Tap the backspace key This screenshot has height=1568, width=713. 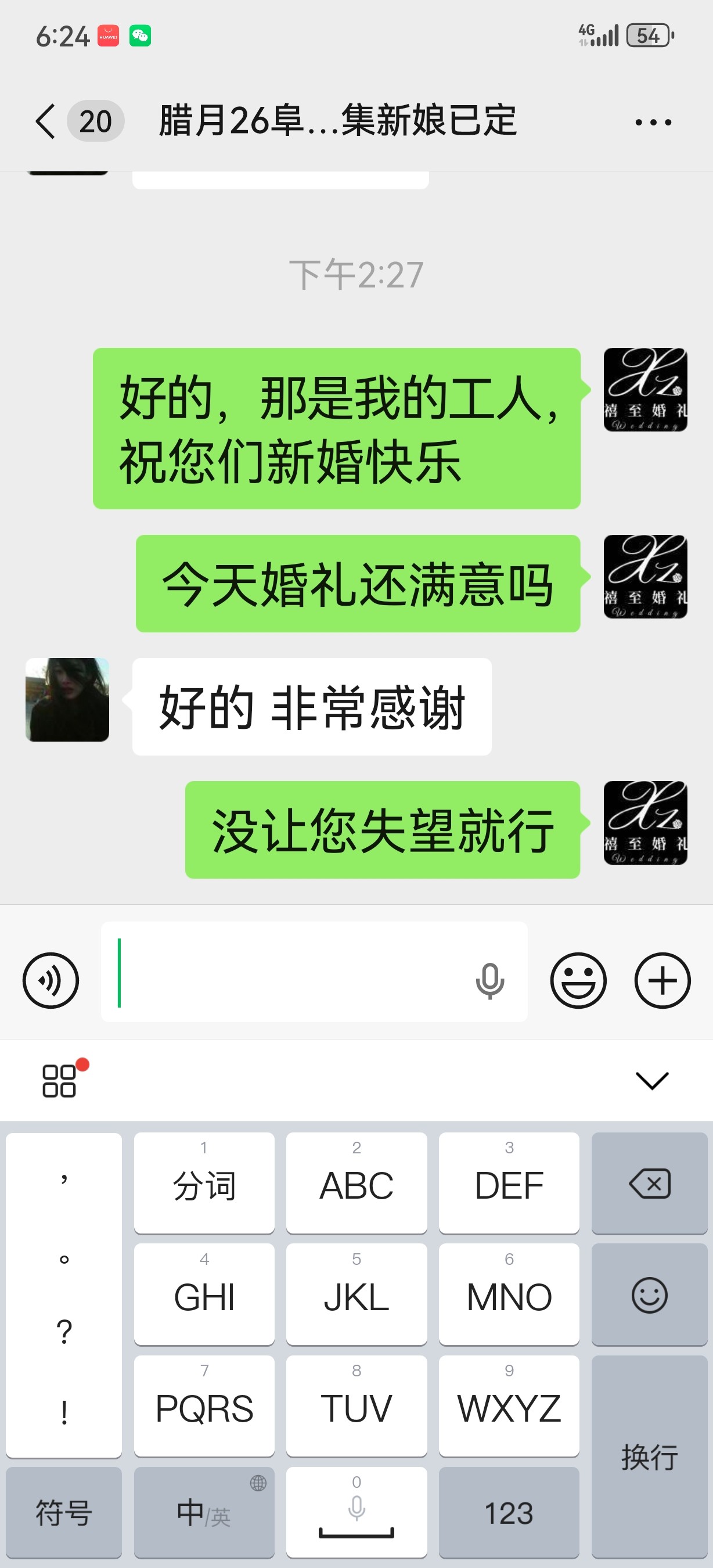click(649, 1184)
